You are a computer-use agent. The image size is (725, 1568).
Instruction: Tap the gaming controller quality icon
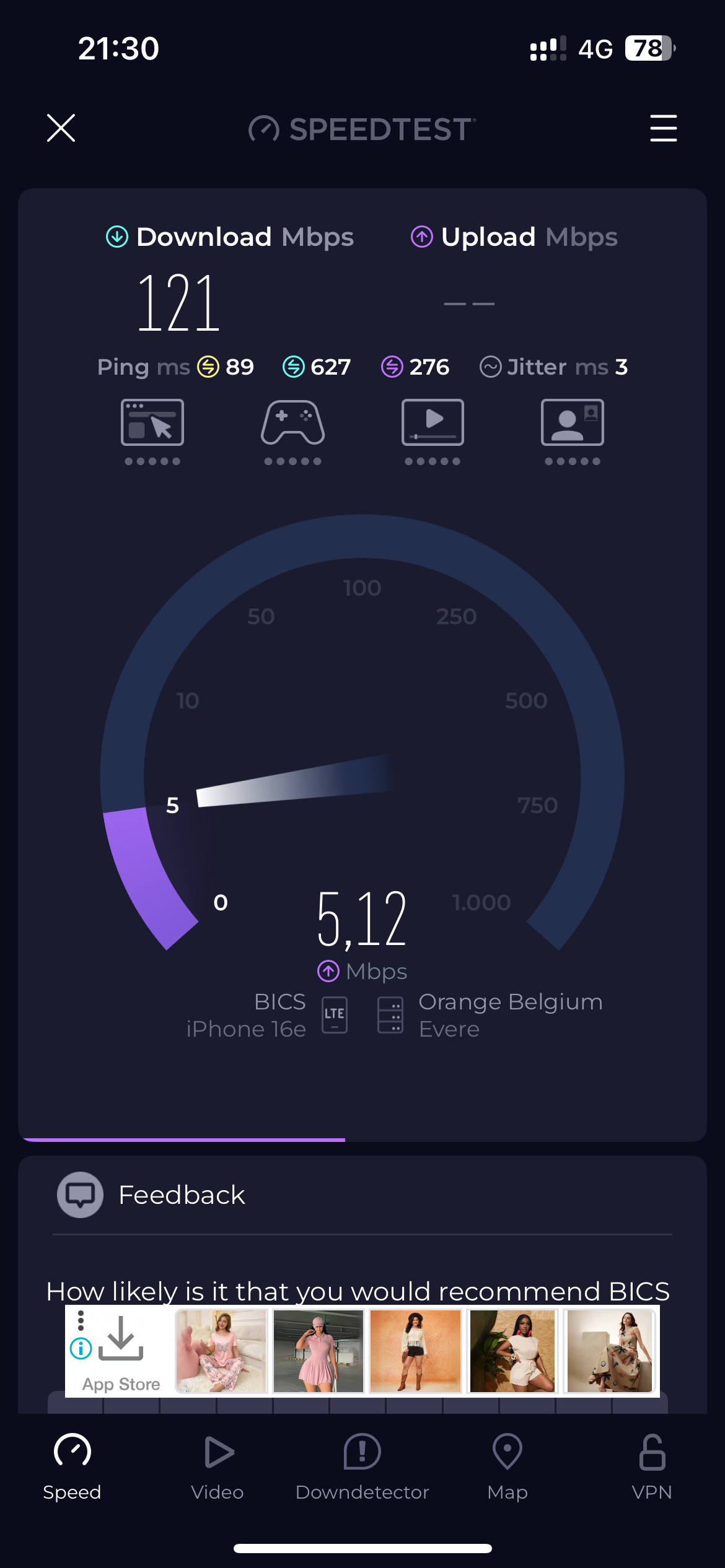coord(292,432)
